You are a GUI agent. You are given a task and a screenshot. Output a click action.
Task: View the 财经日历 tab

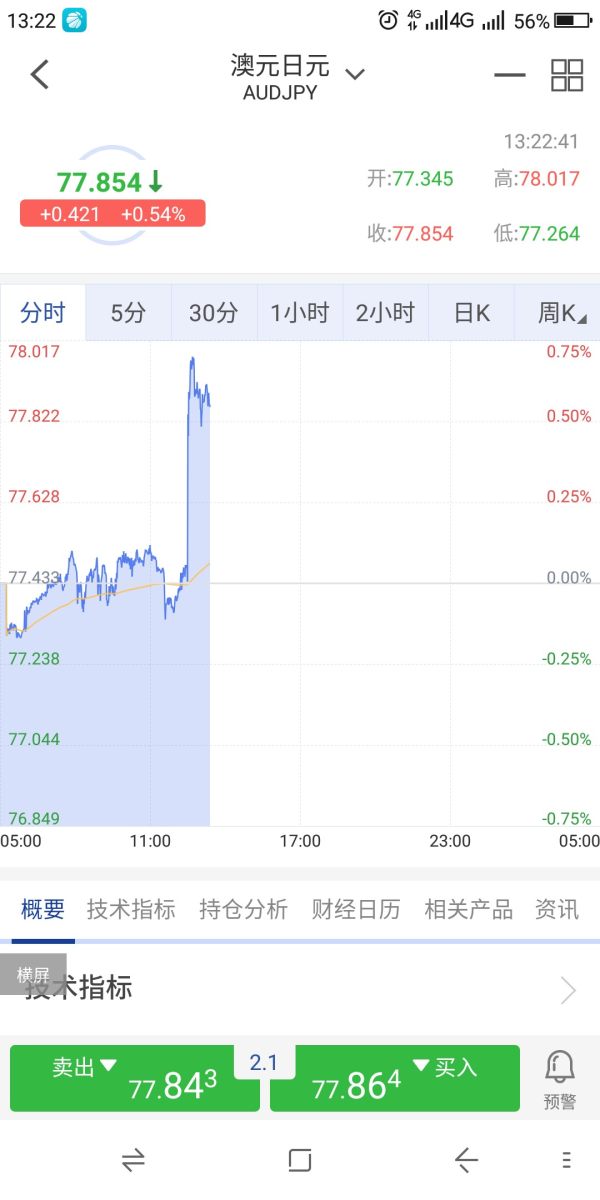click(x=356, y=909)
